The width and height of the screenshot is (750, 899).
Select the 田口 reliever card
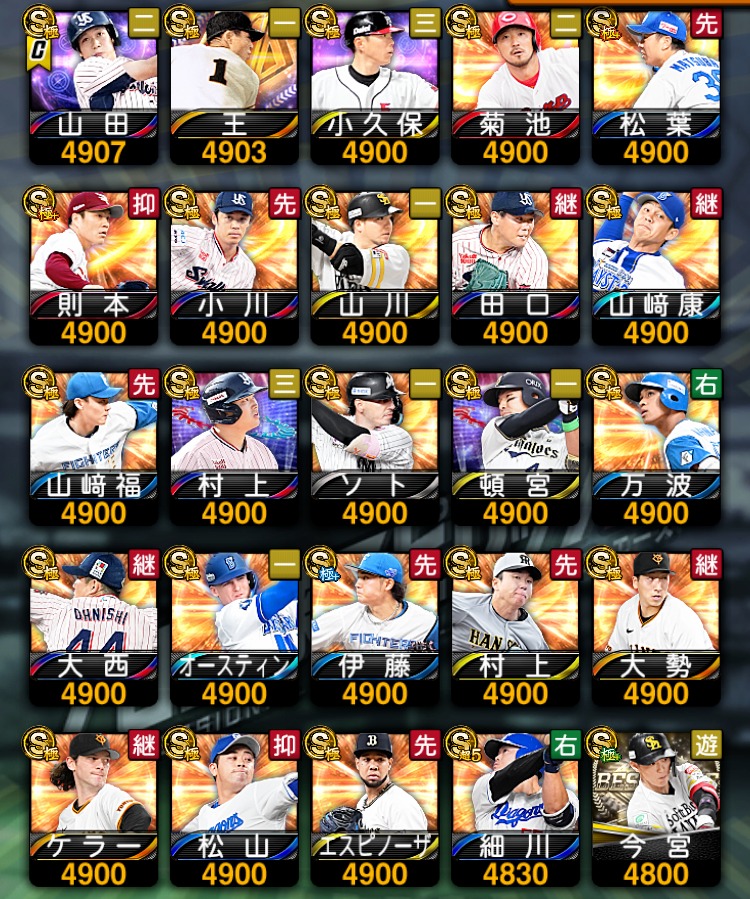515,267
